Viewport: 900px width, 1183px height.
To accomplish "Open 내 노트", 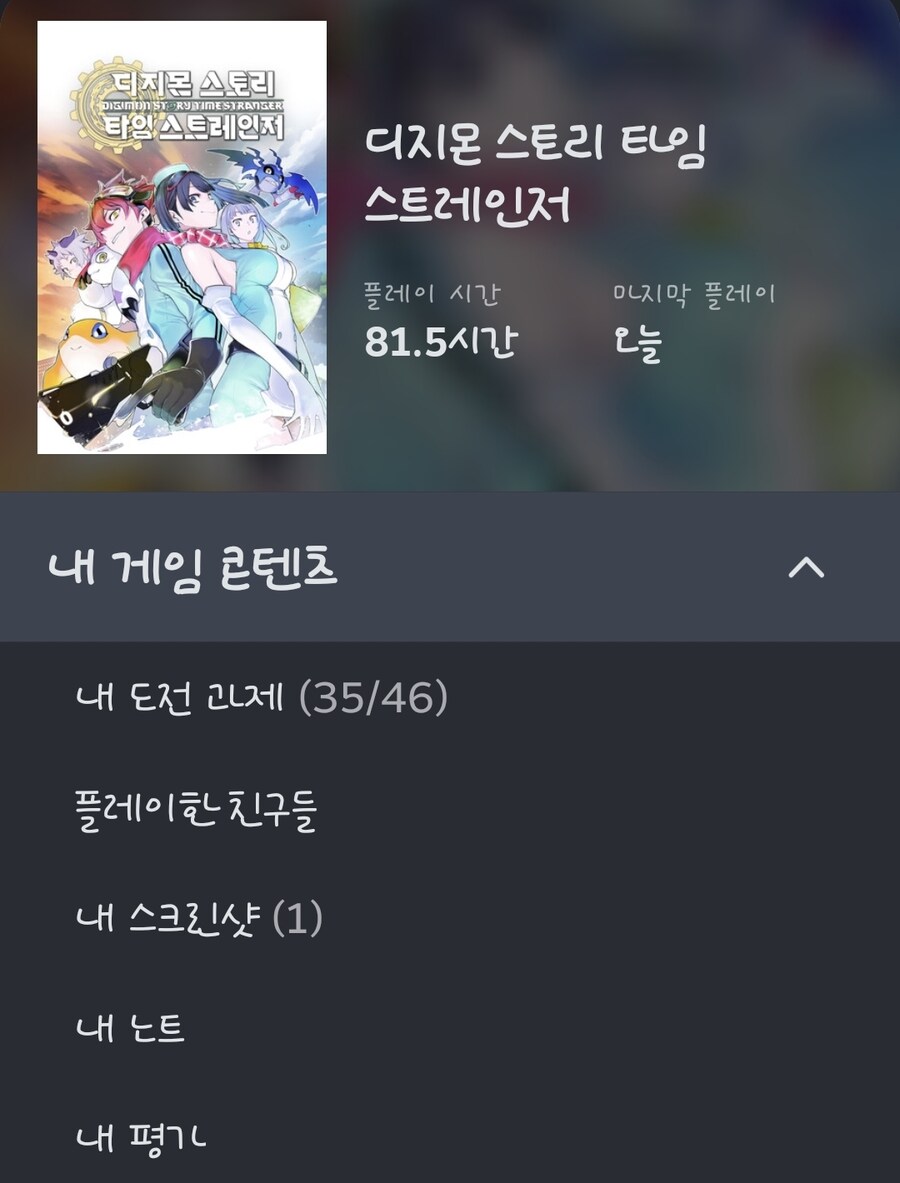I will tap(131, 1028).
